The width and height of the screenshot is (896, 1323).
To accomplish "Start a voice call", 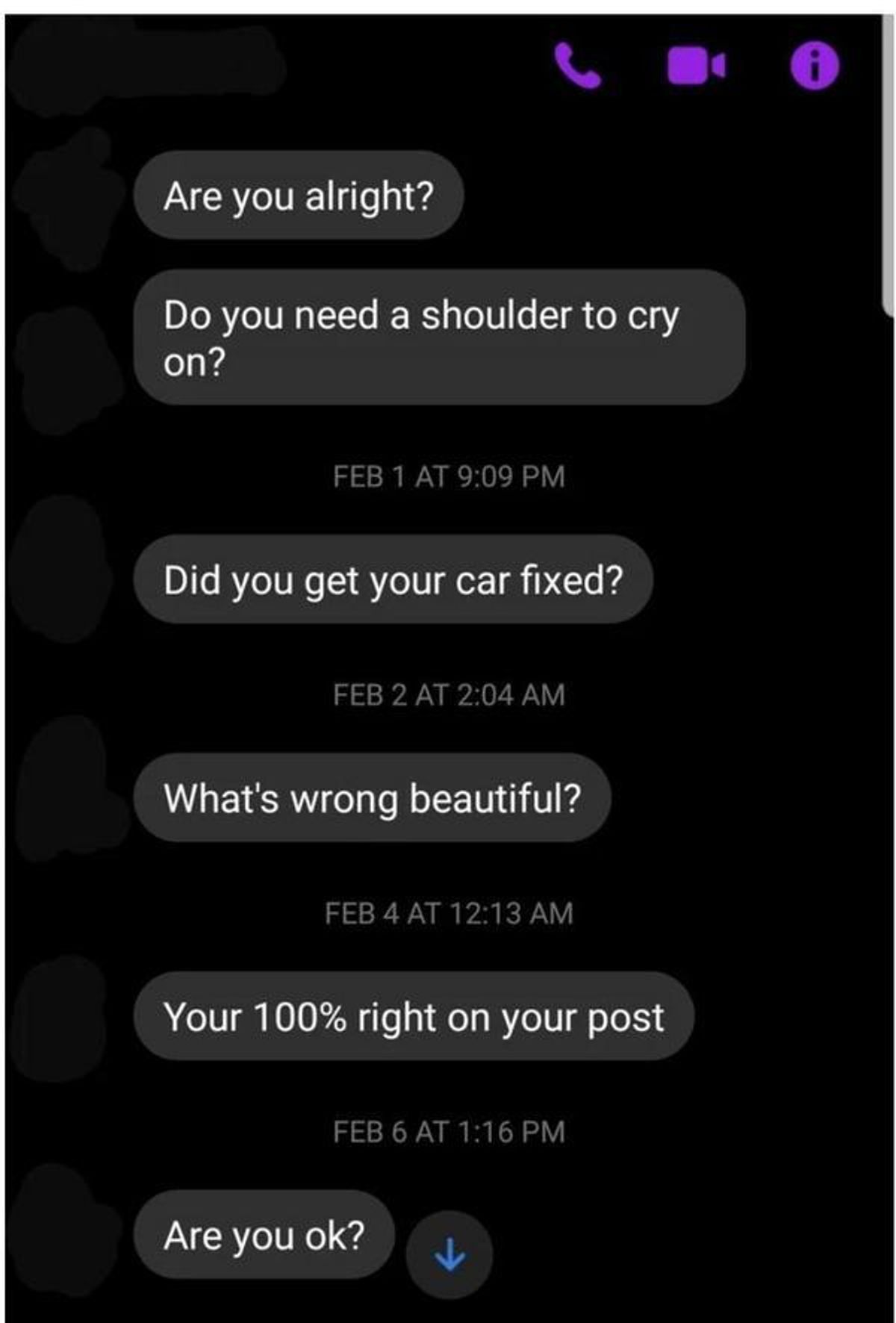I will pos(577,66).
